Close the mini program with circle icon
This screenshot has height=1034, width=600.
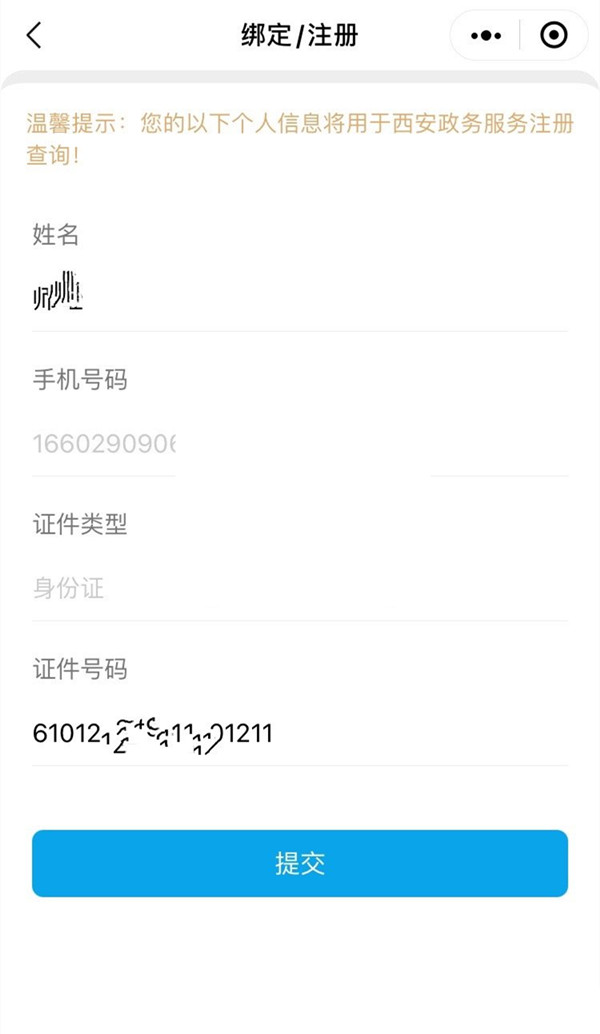tap(553, 36)
